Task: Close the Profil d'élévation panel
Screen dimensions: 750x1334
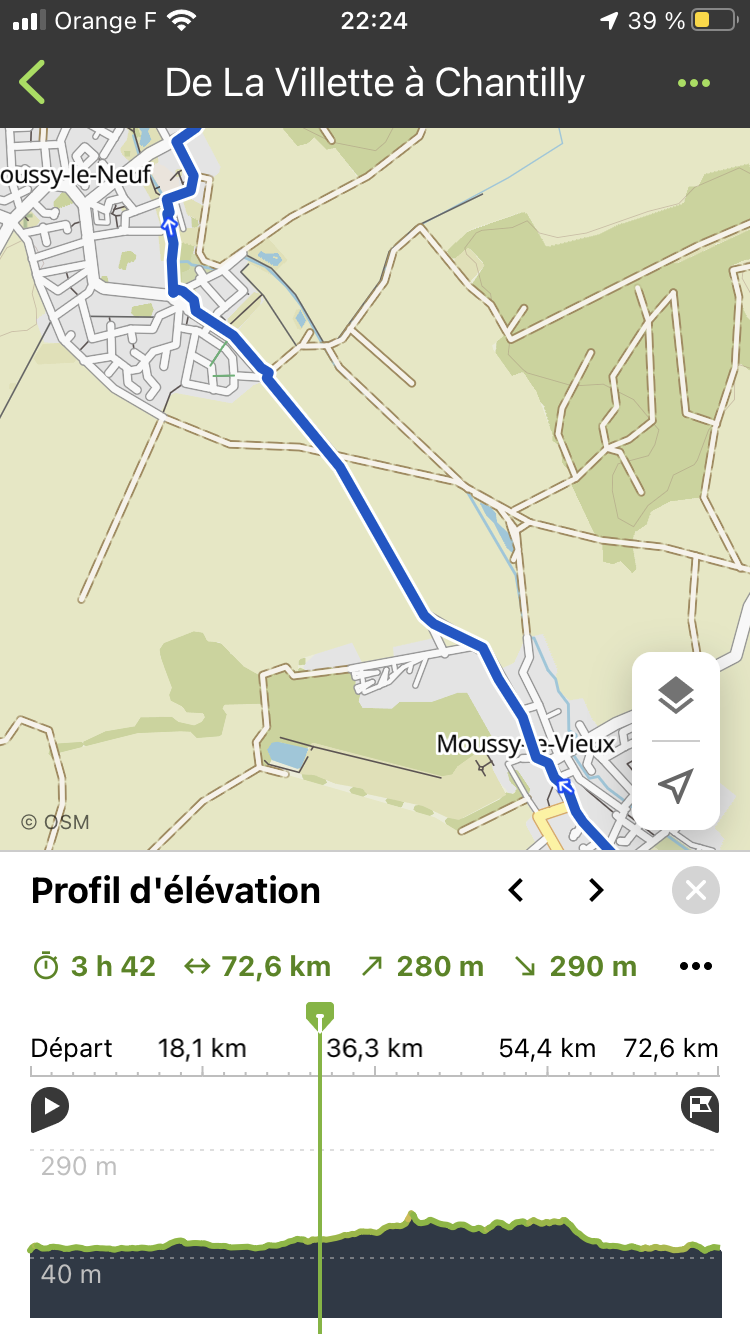Action: pyautogui.click(x=696, y=890)
